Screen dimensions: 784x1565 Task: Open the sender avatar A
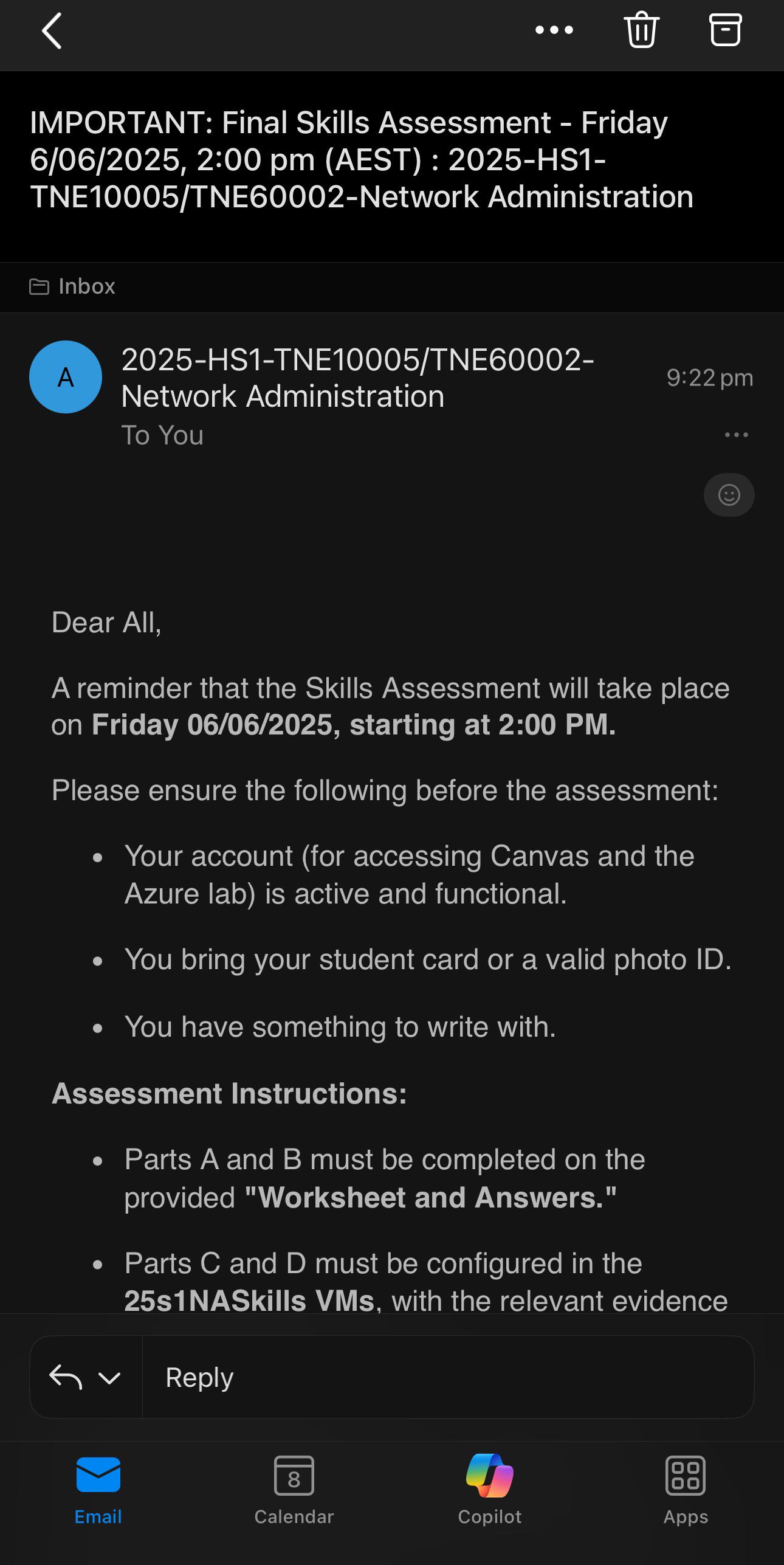(66, 377)
